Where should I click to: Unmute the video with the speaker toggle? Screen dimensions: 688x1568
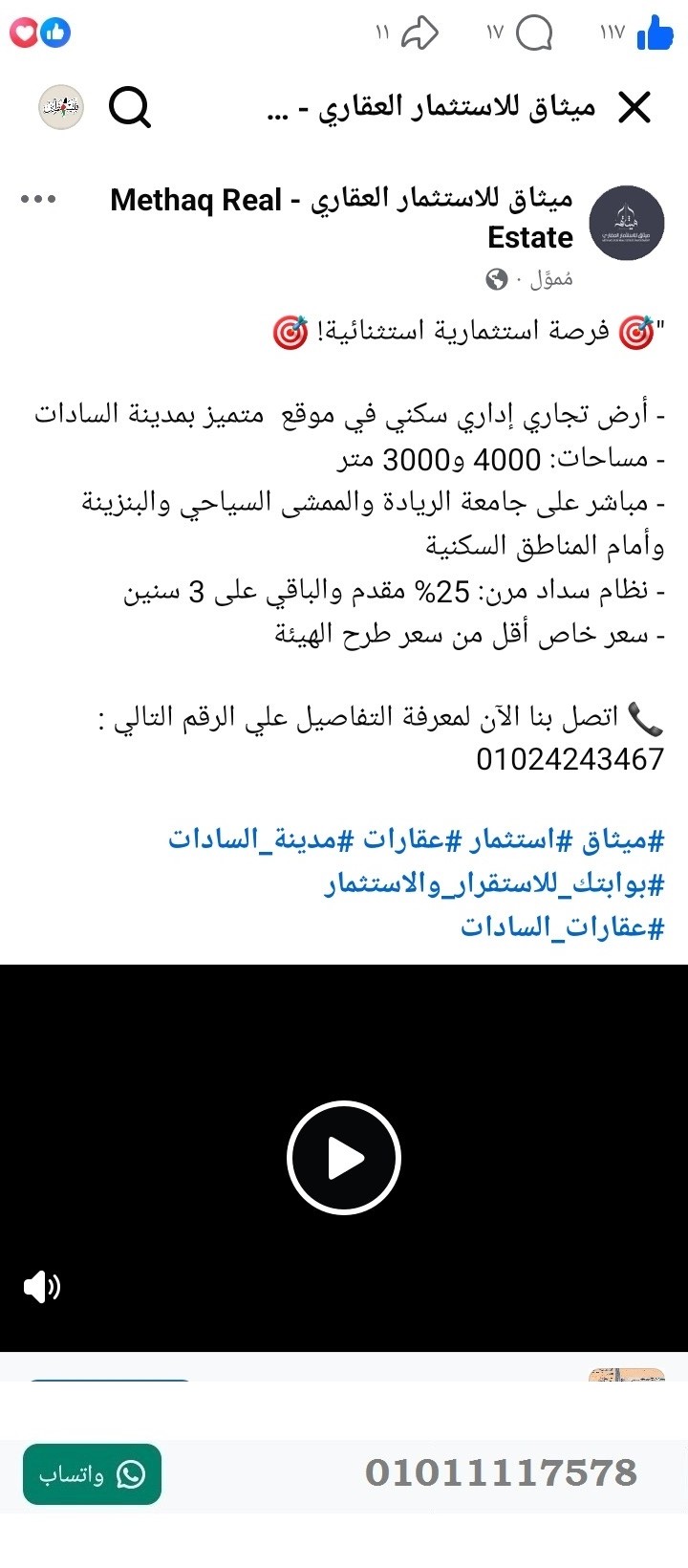coord(42,1286)
